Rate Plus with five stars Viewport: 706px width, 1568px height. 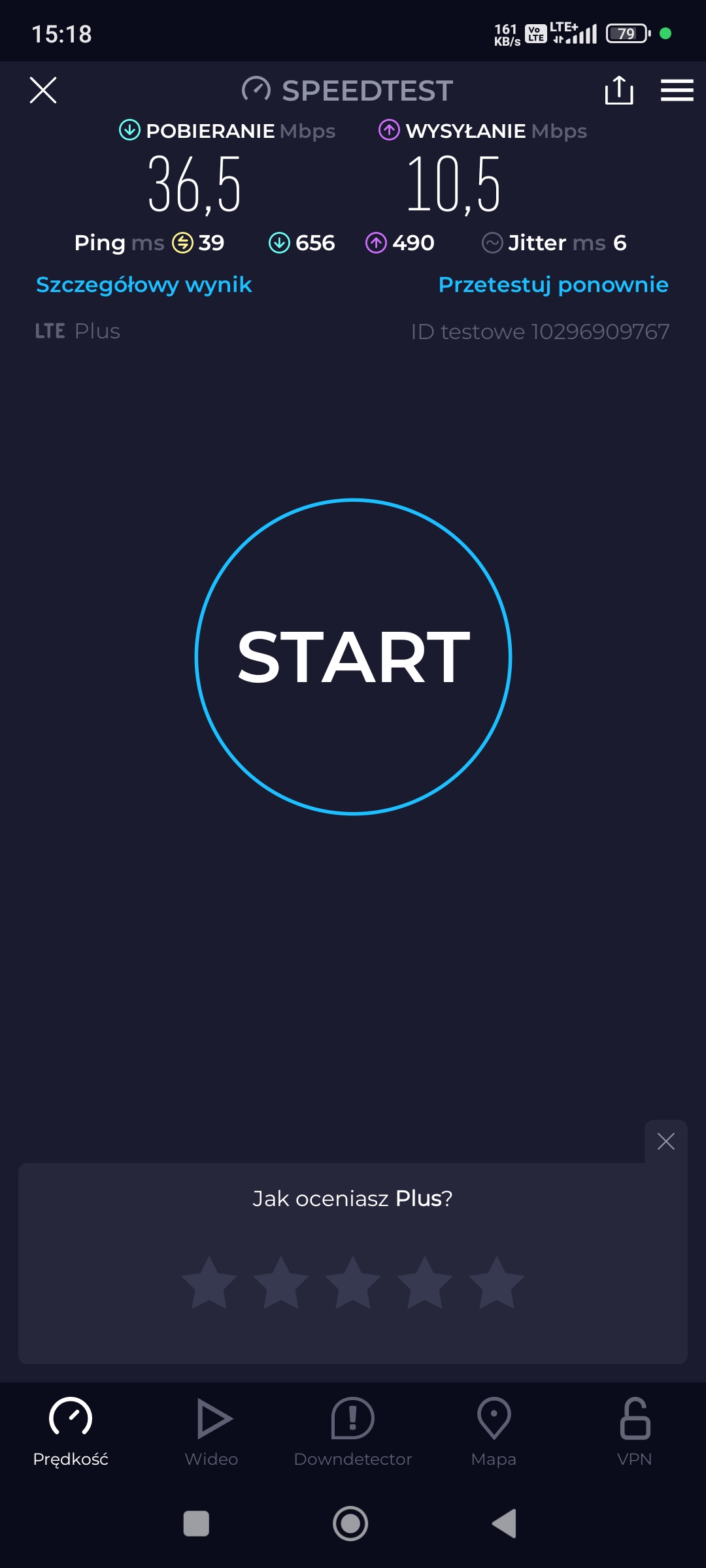coord(497,1282)
